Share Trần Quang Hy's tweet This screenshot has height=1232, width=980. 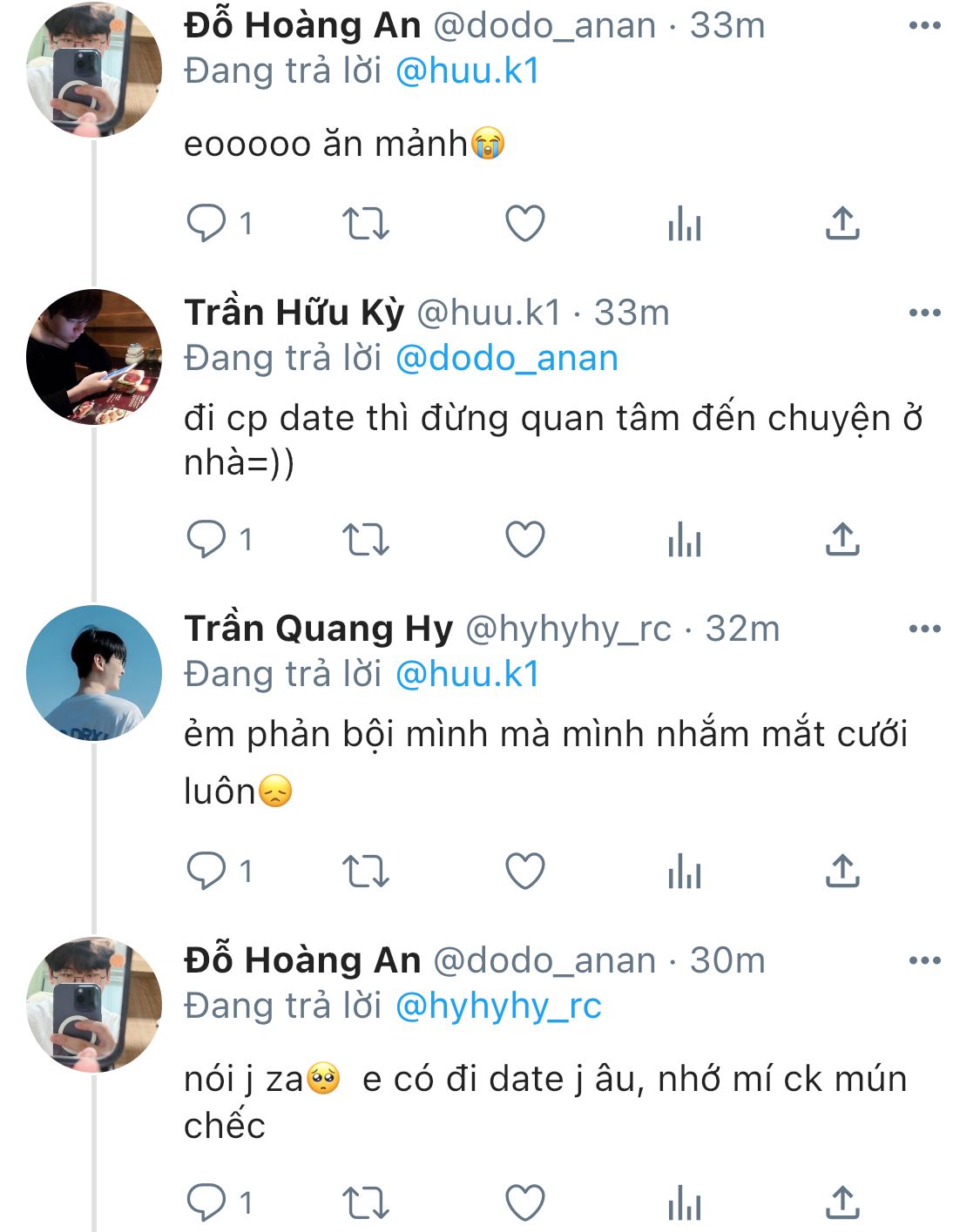(842, 871)
